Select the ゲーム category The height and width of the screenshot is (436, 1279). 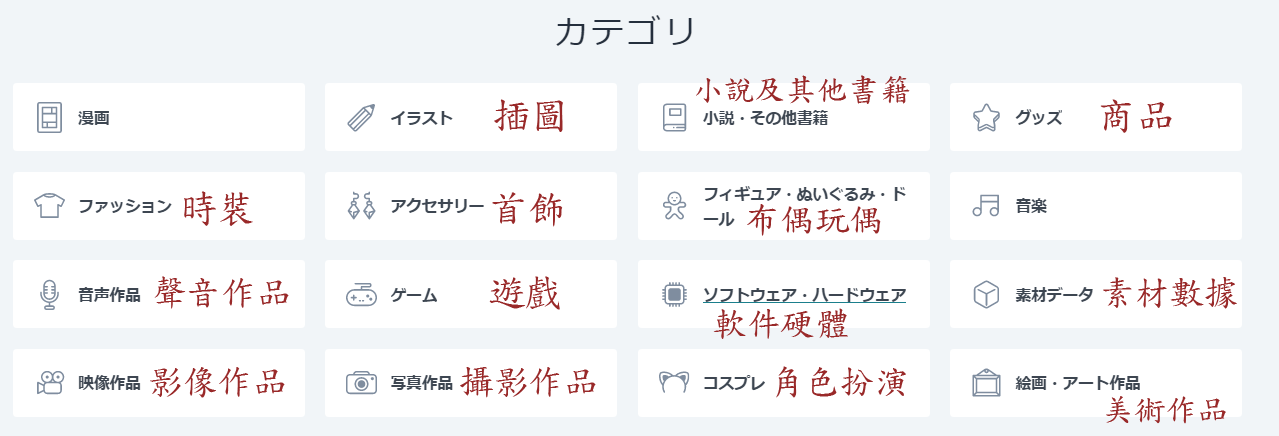414,295
